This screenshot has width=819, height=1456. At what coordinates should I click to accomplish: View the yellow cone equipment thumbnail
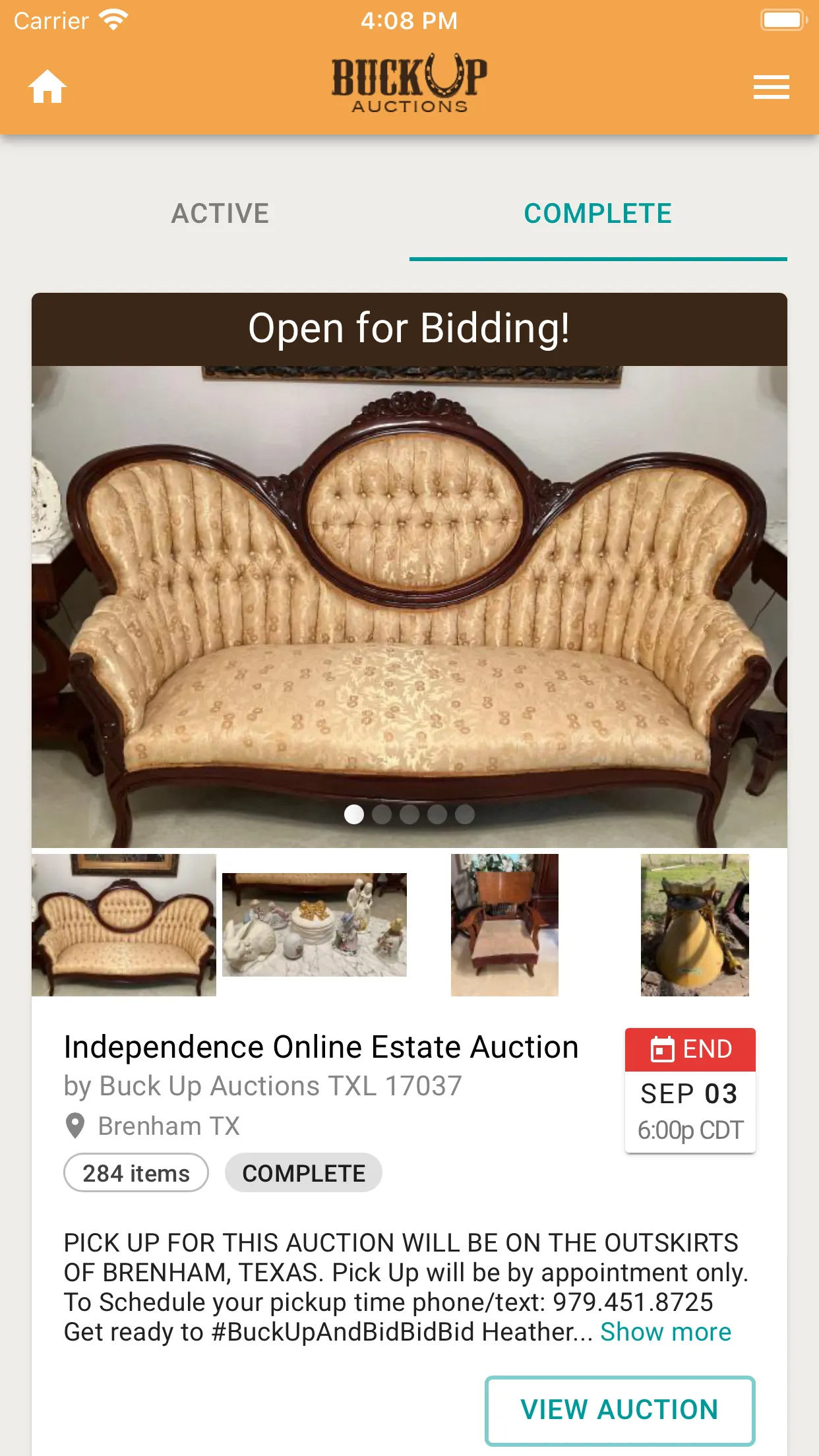(695, 925)
